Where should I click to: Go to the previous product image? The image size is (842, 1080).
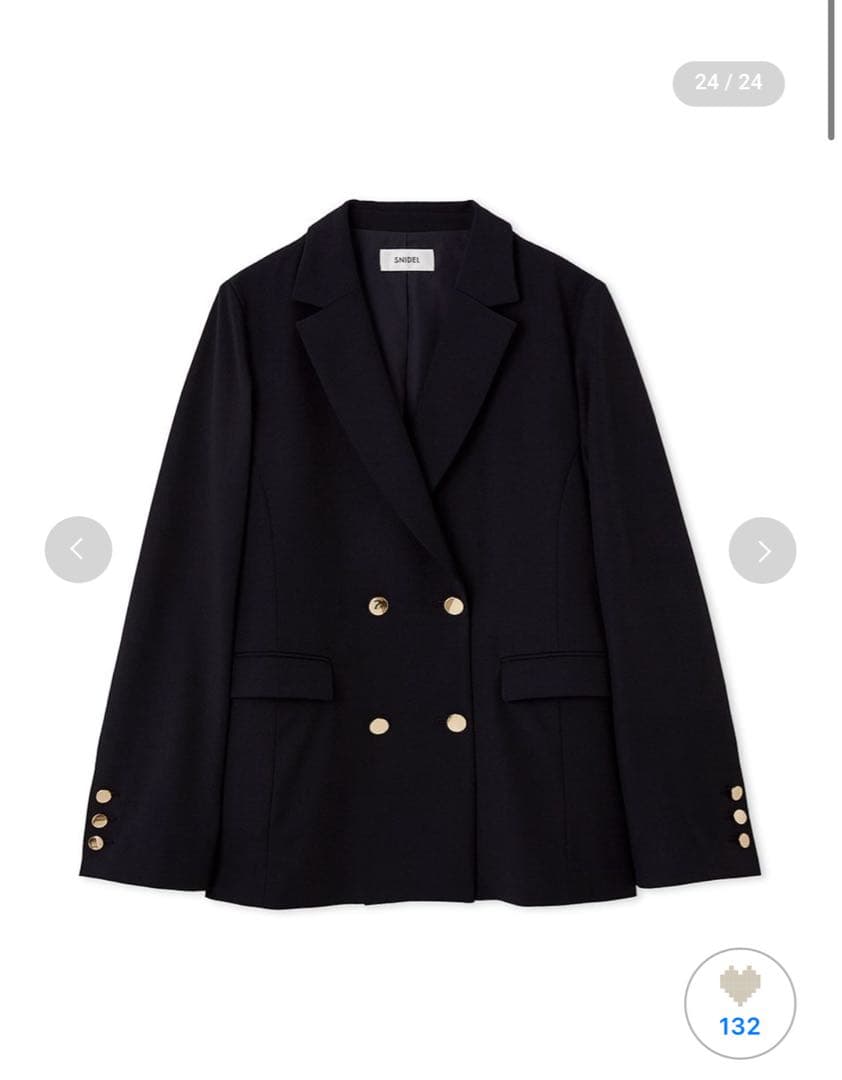point(78,549)
